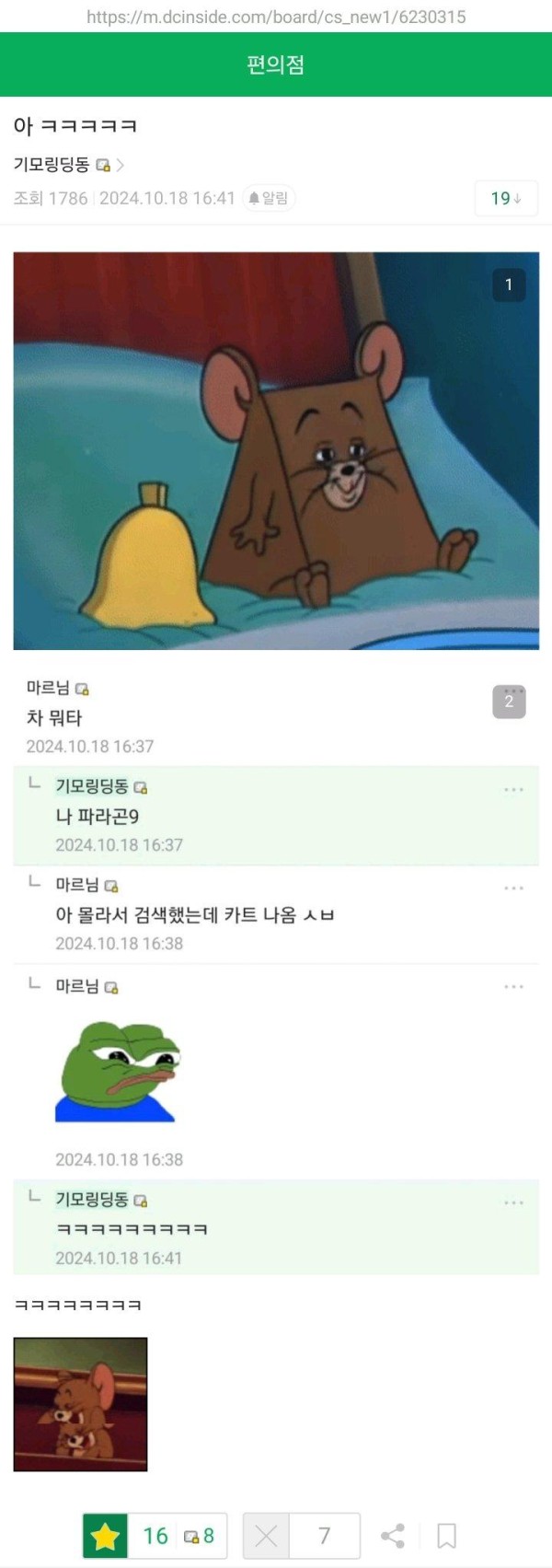
Task: Tap the 알림 notification button
Action: click(x=269, y=198)
